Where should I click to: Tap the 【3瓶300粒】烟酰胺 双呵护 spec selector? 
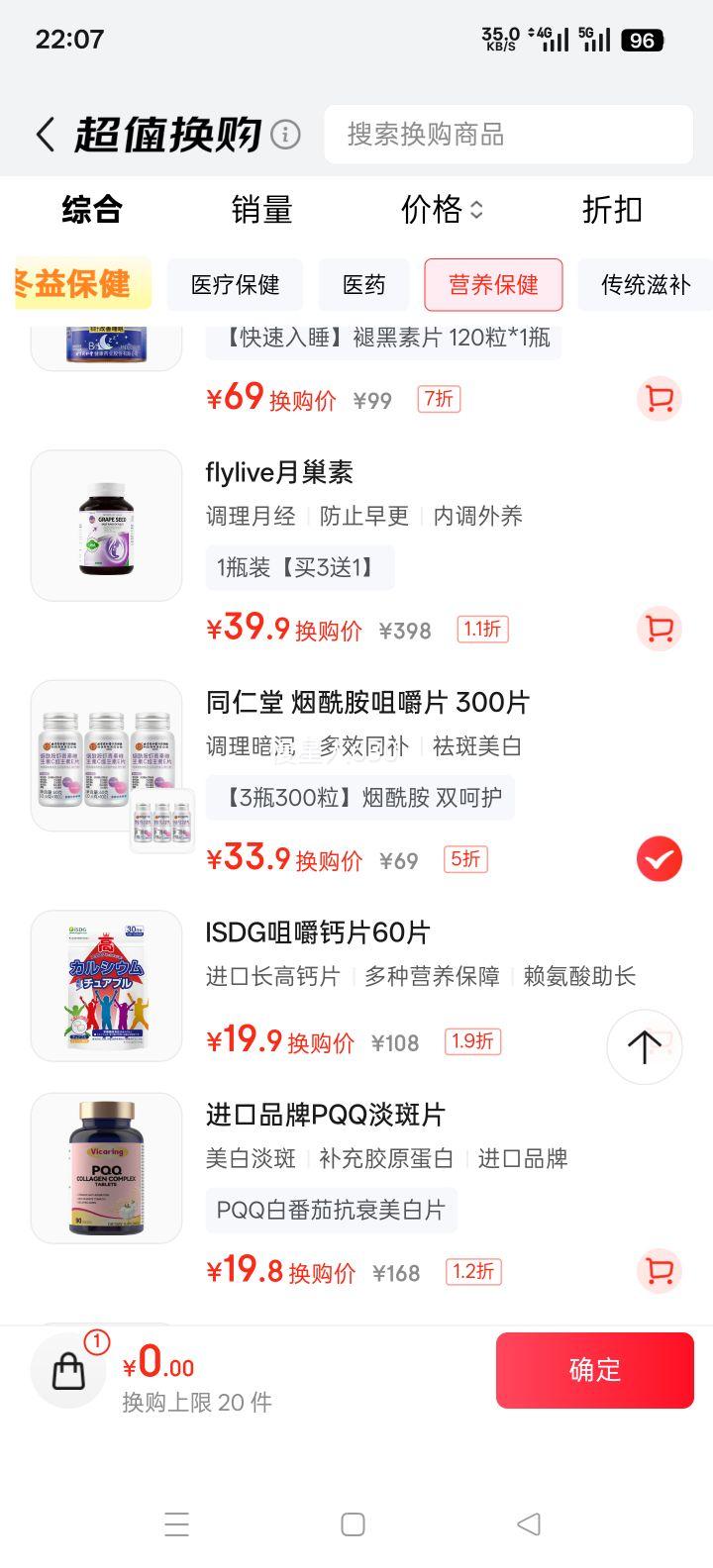pyautogui.click(x=358, y=798)
